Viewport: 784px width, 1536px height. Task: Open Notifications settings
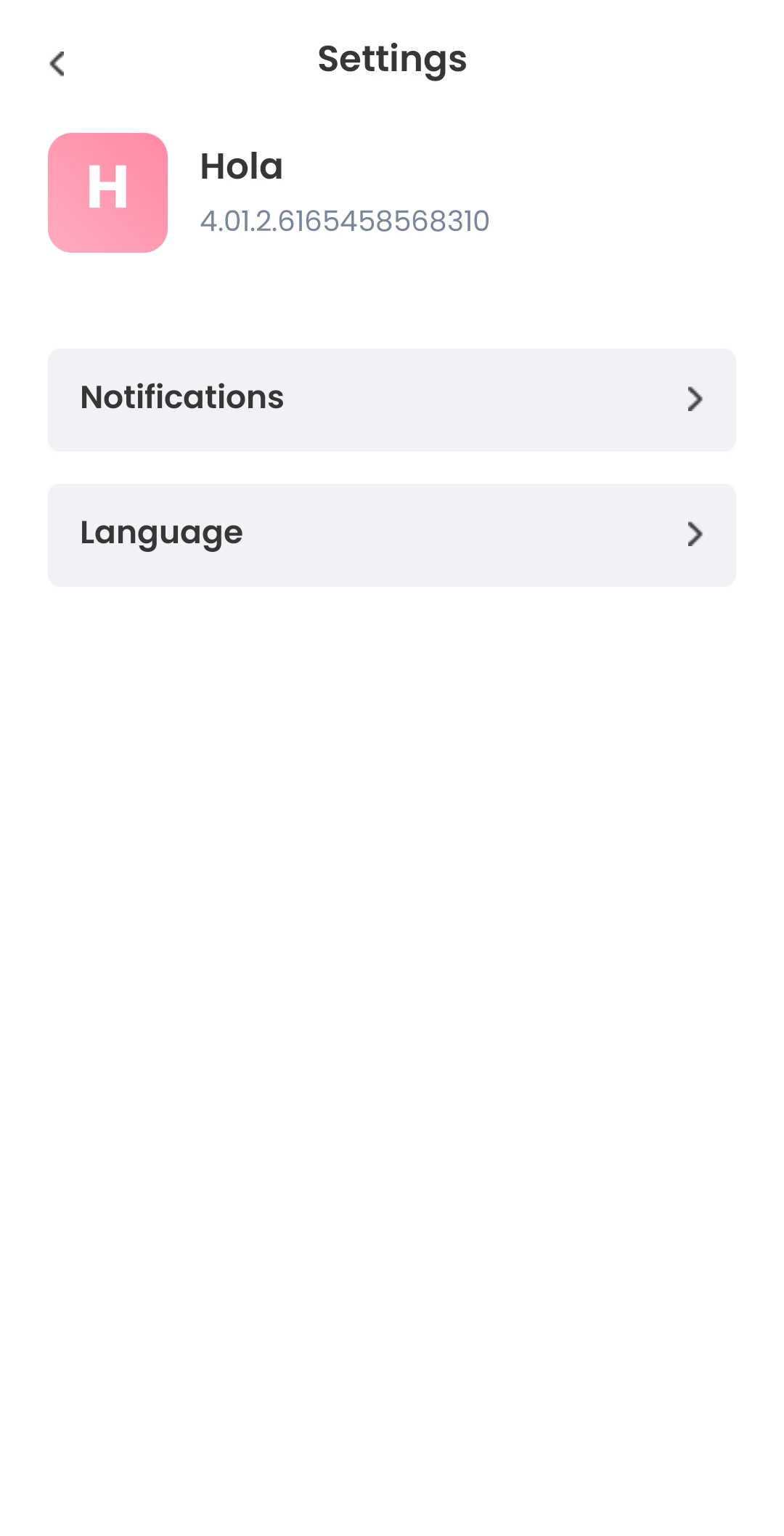pos(392,399)
